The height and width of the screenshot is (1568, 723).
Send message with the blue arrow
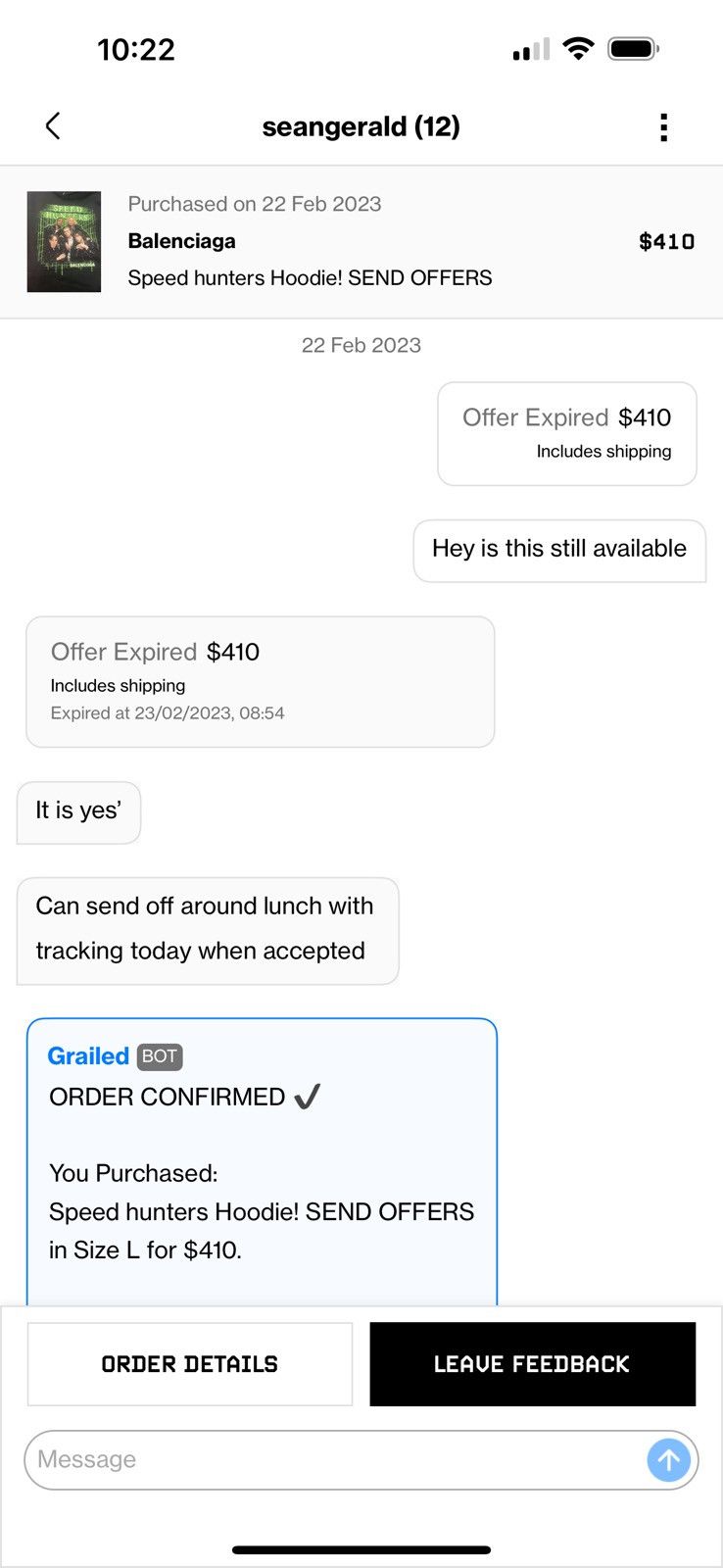coord(669,1461)
